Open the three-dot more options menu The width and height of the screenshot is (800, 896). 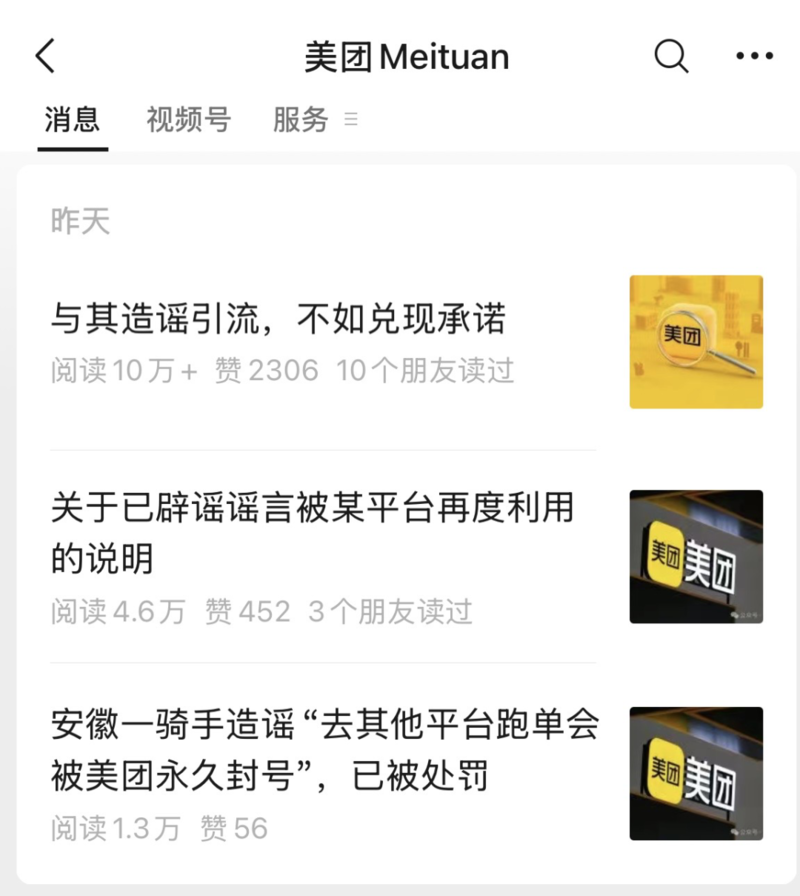(x=755, y=57)
